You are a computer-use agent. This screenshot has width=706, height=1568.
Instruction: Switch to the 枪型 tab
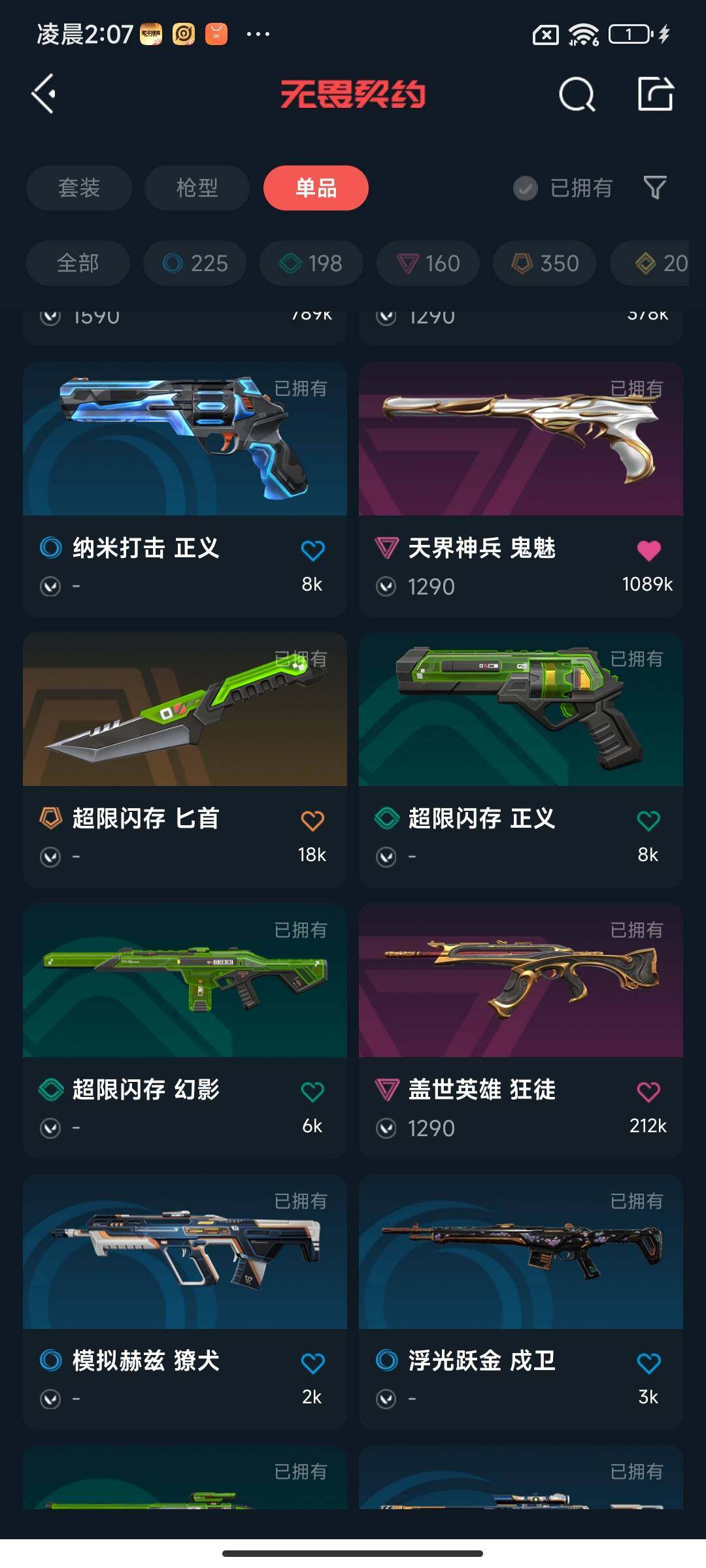(197, 188)
